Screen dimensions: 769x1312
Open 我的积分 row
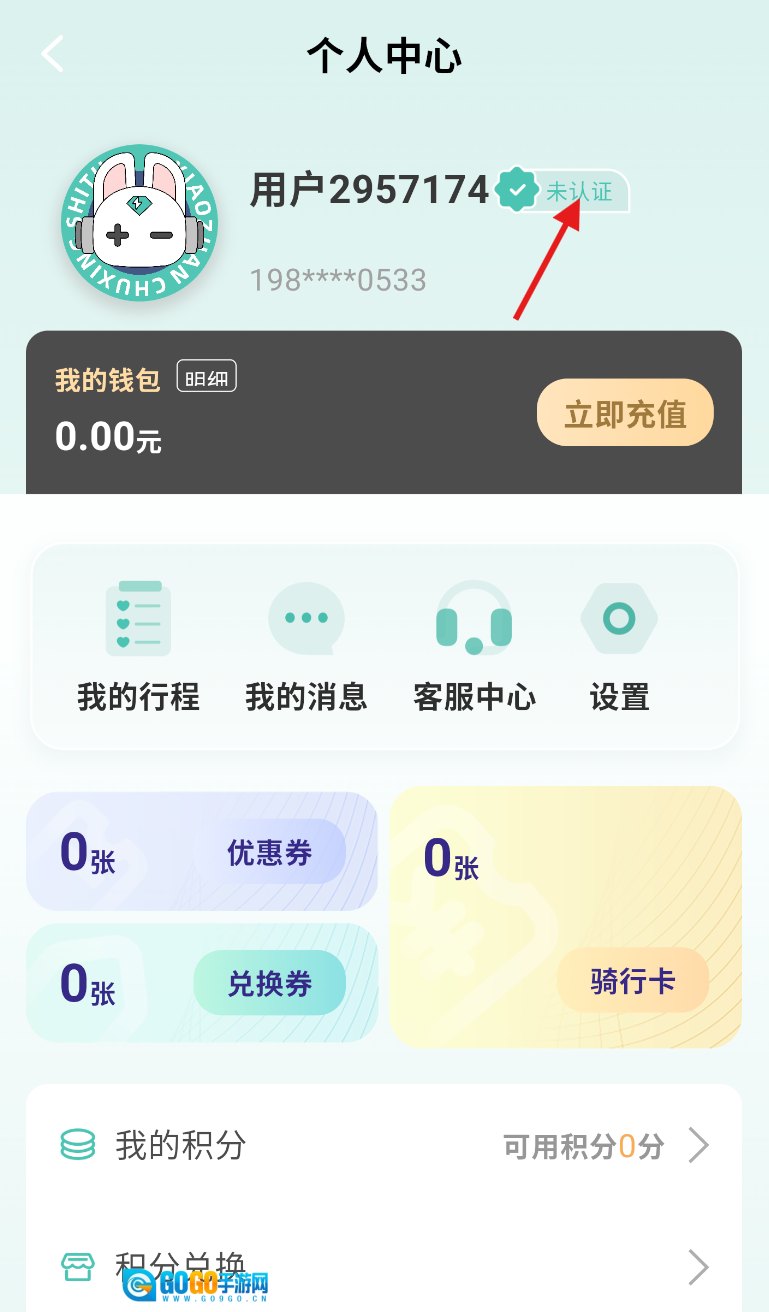click(x=384, y=1146)
